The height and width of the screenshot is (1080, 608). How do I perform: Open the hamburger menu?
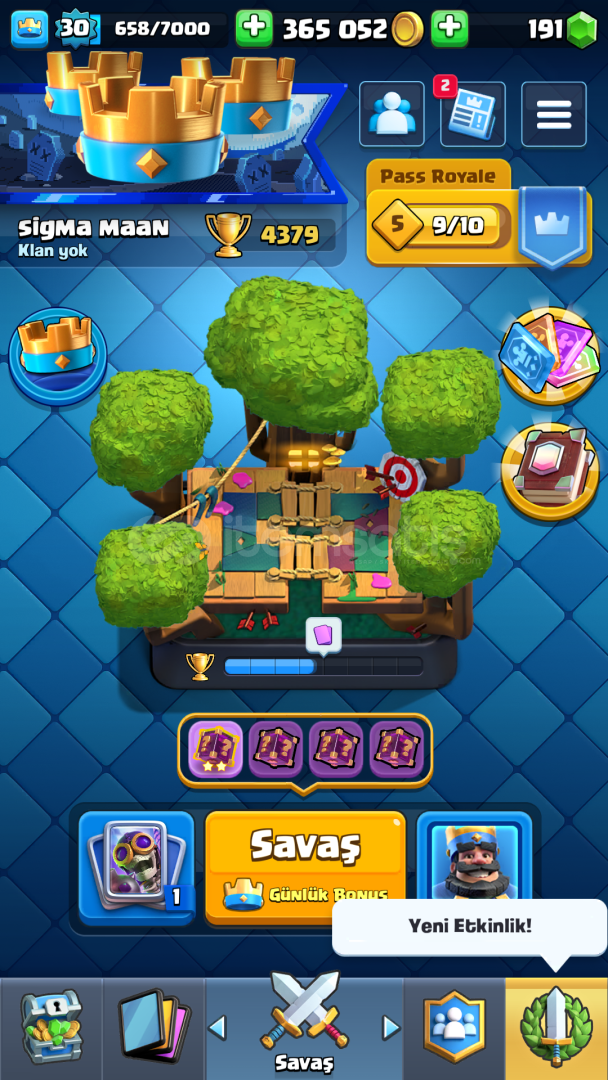(x=554, y=114)
